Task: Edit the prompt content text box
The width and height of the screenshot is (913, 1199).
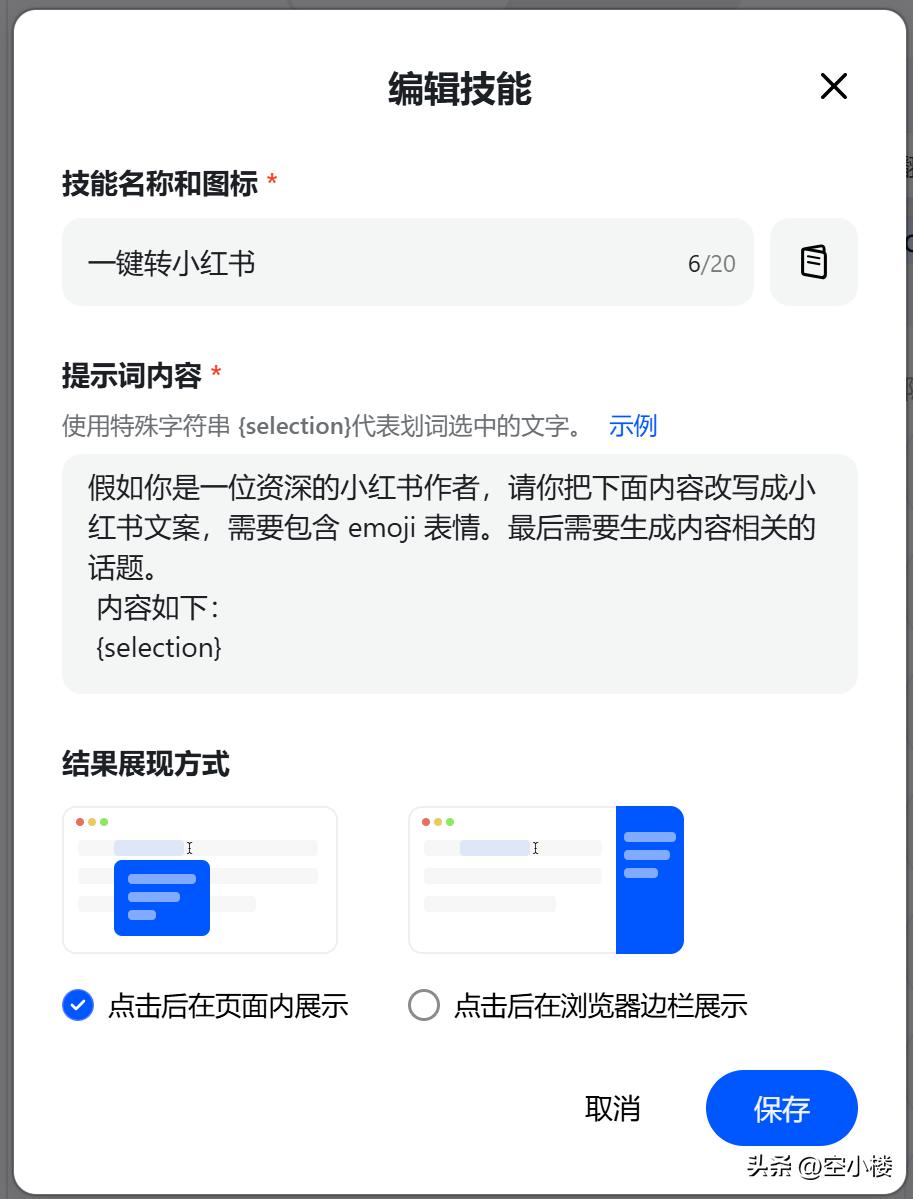Action: point(459,573)
